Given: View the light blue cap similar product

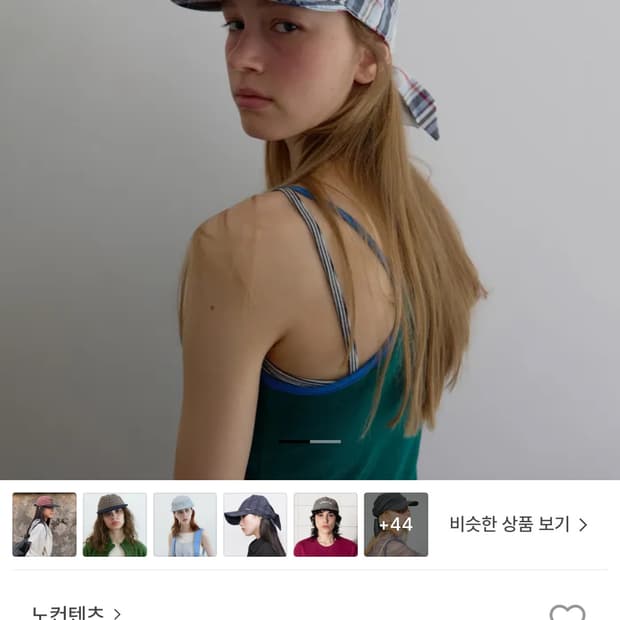Looking at the screenshot, I should 185,524.
